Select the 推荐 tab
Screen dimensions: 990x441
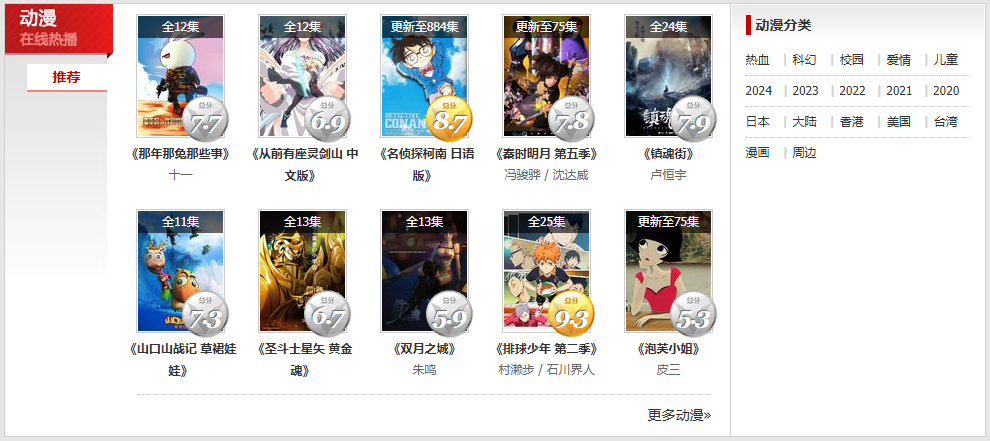(67, 77)
